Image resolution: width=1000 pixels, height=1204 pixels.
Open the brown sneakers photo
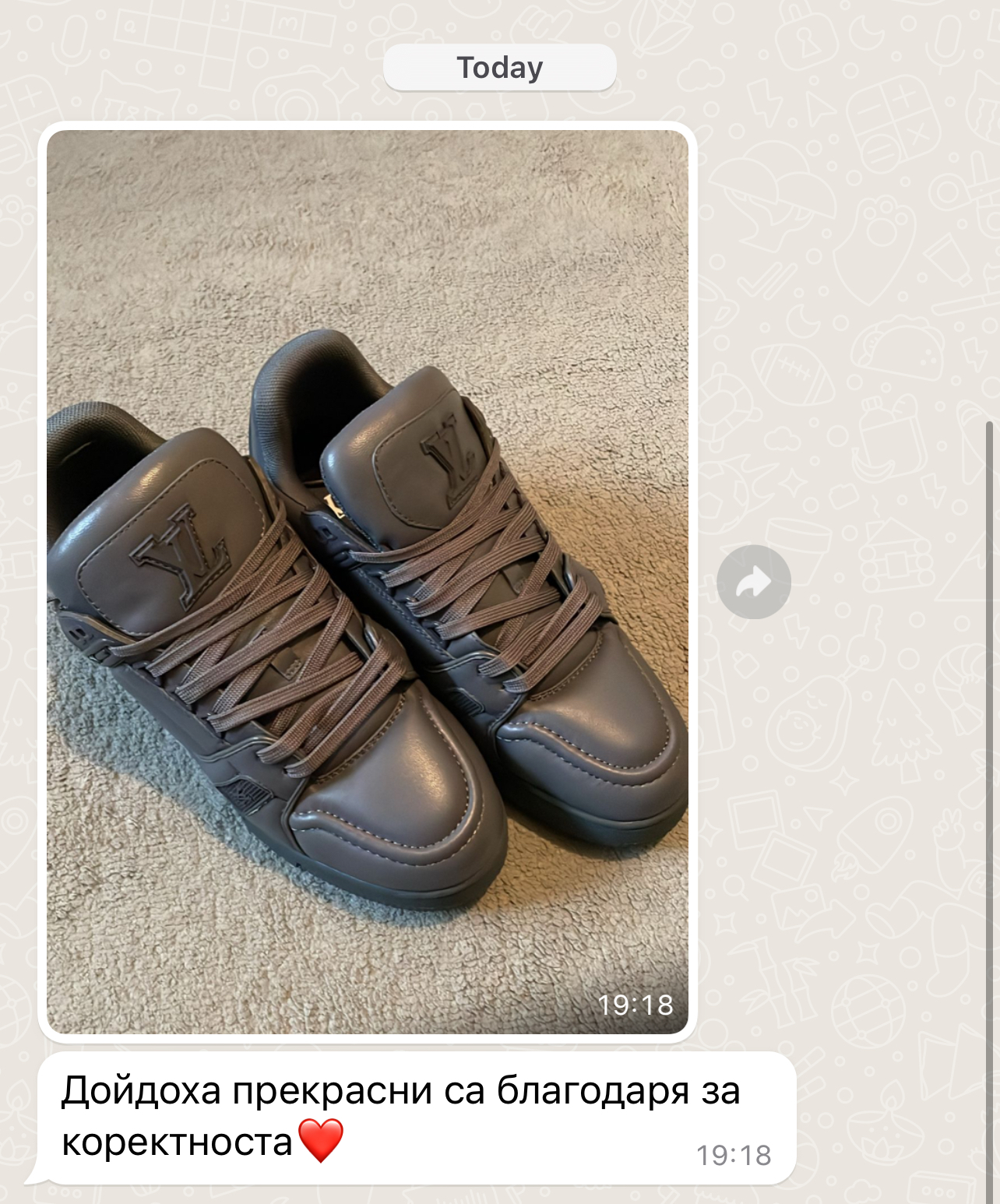367,581
